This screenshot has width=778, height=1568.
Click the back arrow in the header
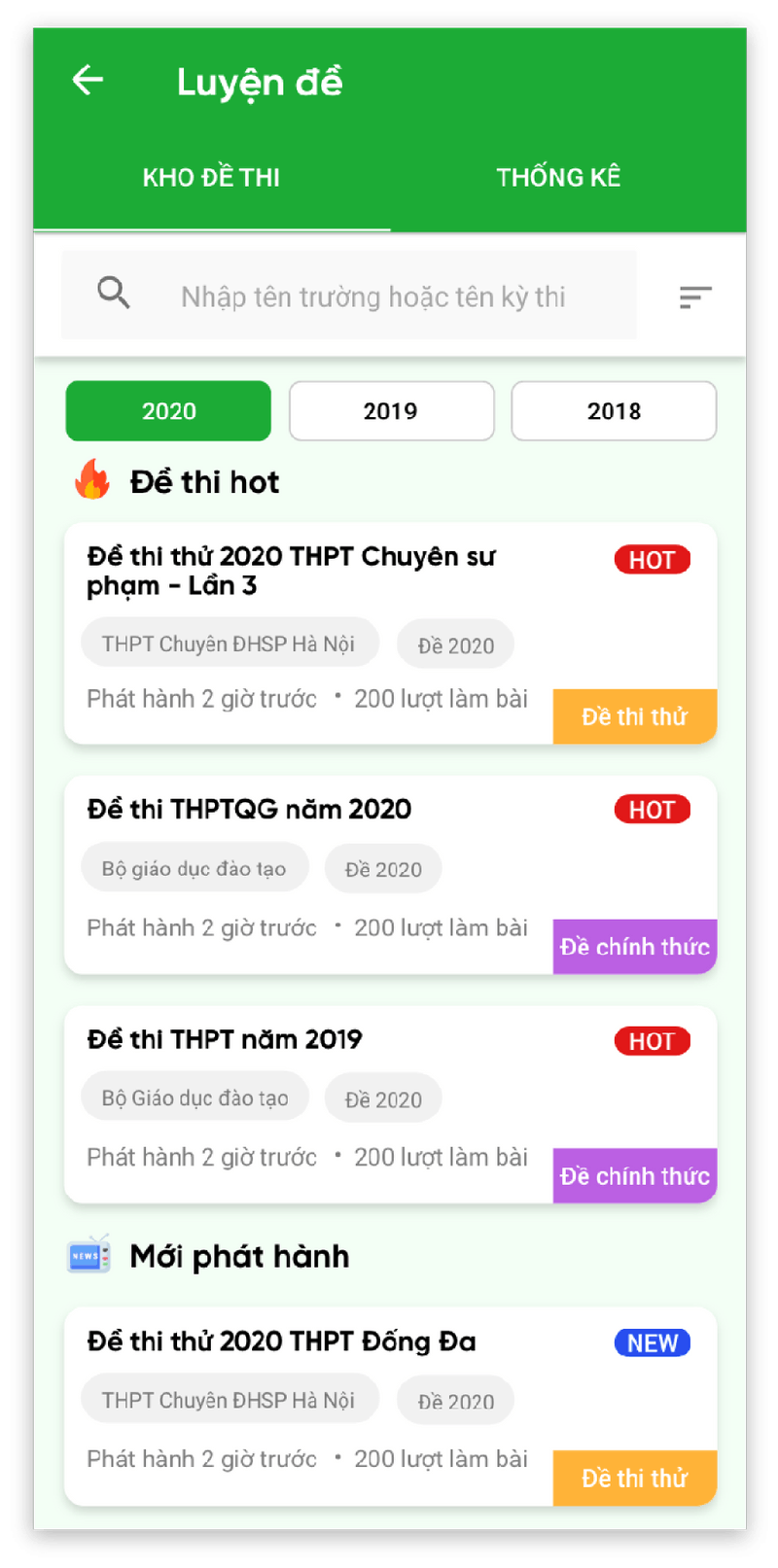[88, 81]
